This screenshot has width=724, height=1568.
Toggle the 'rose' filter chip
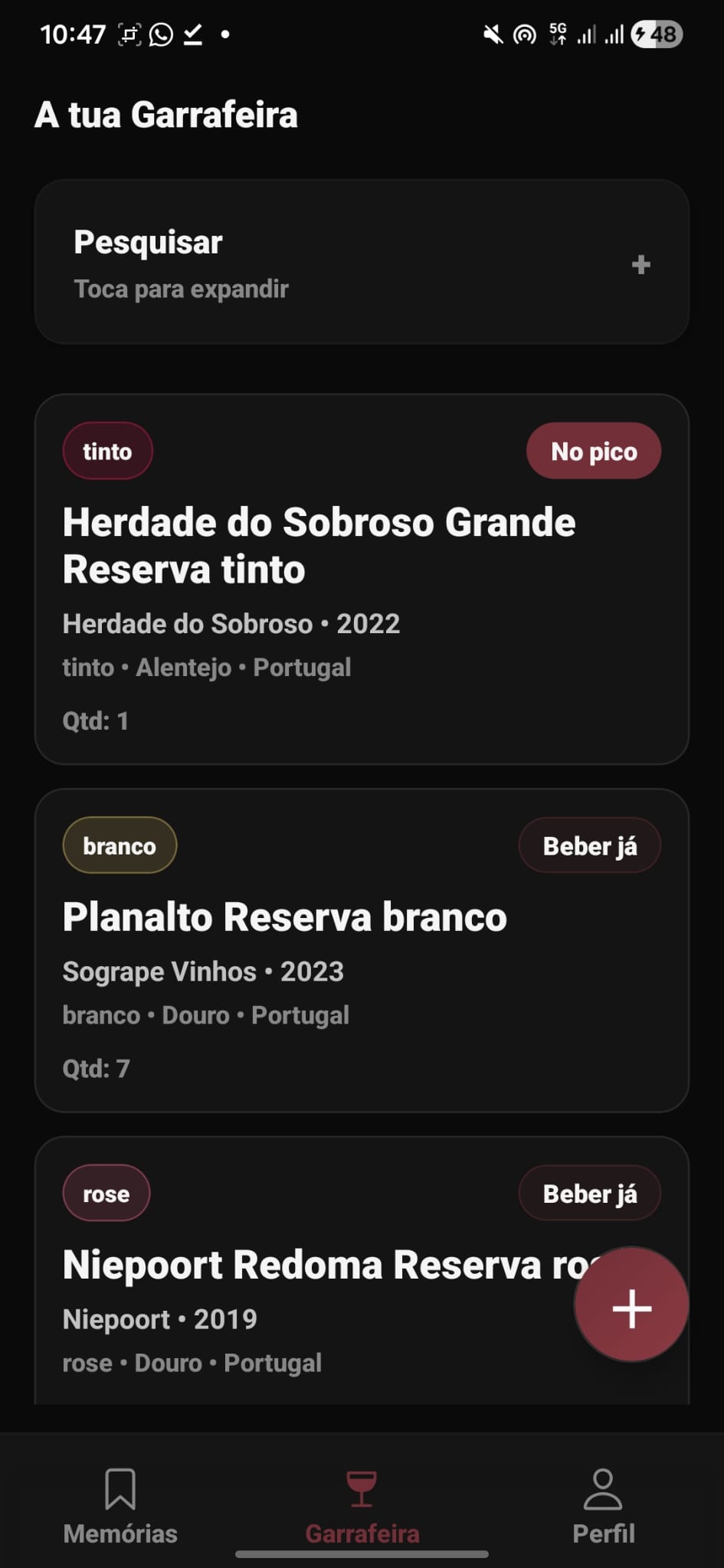(106, 1193)
